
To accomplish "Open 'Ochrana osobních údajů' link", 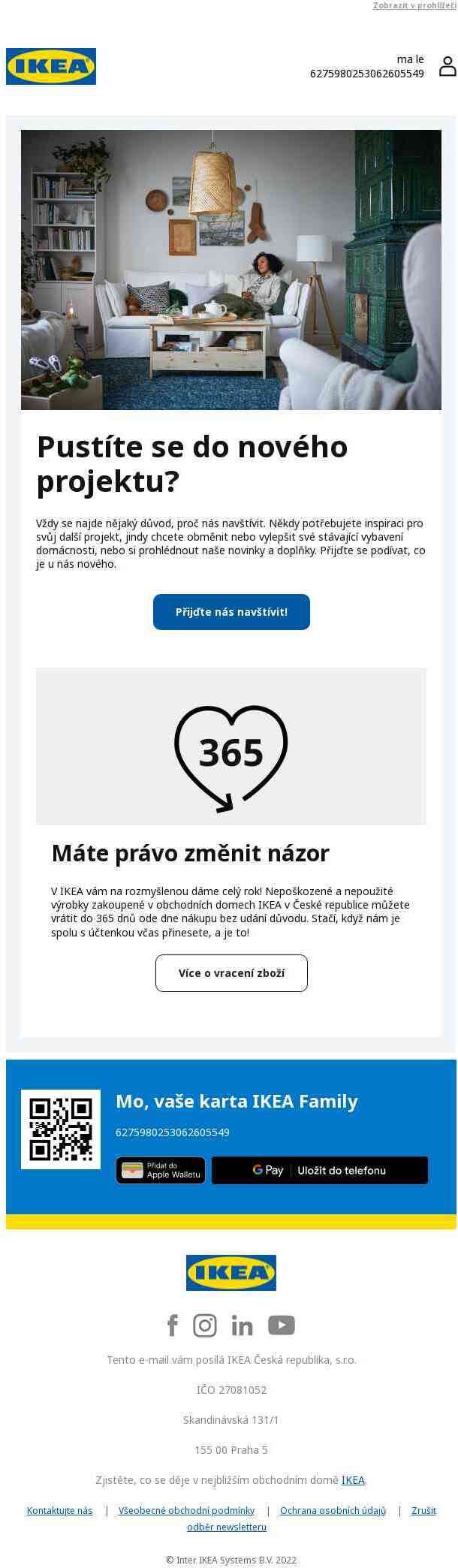I will pyautogui.click(x=333, y=1510).
